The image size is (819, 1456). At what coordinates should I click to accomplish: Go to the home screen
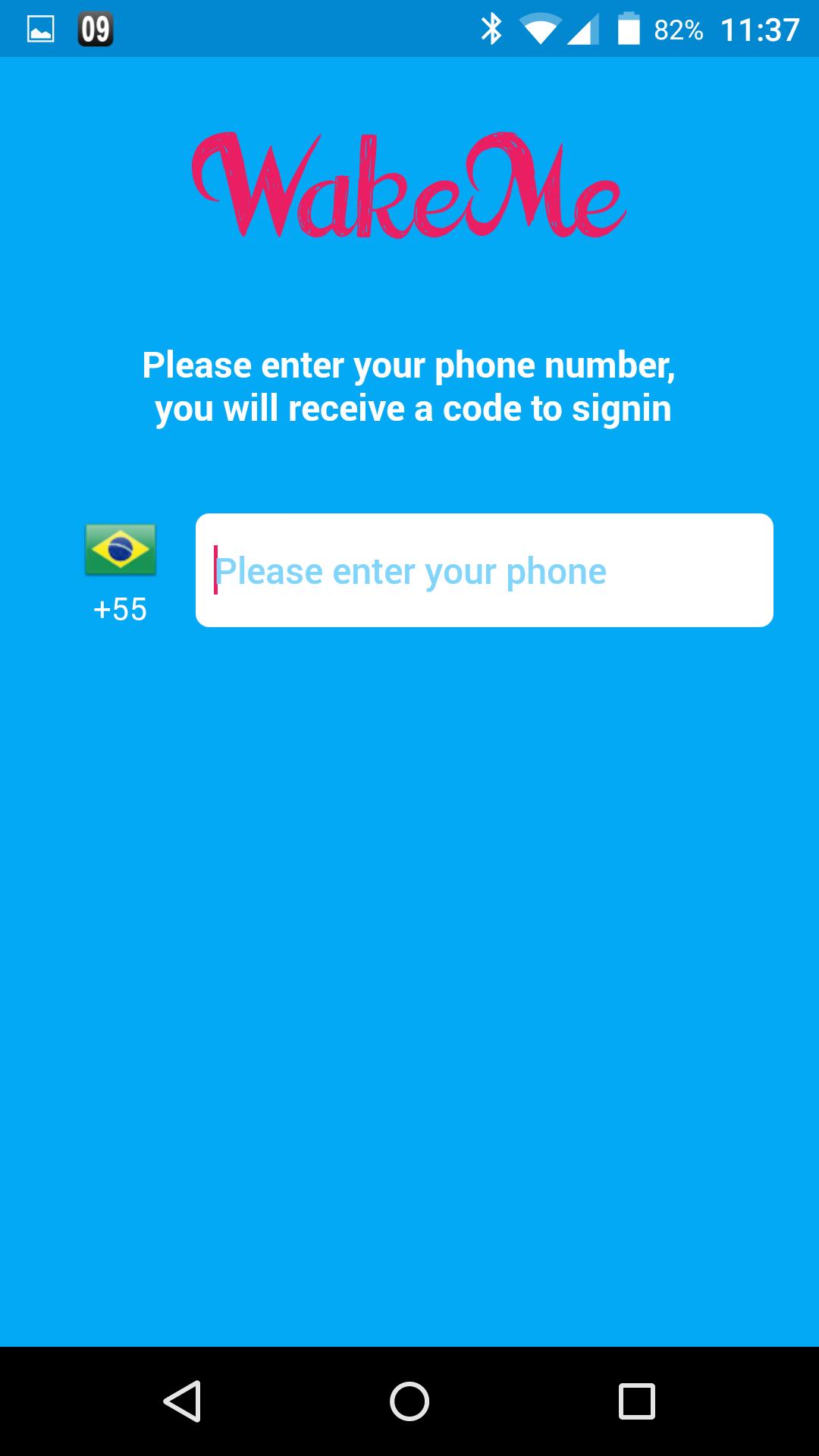tap(409, 1401)
